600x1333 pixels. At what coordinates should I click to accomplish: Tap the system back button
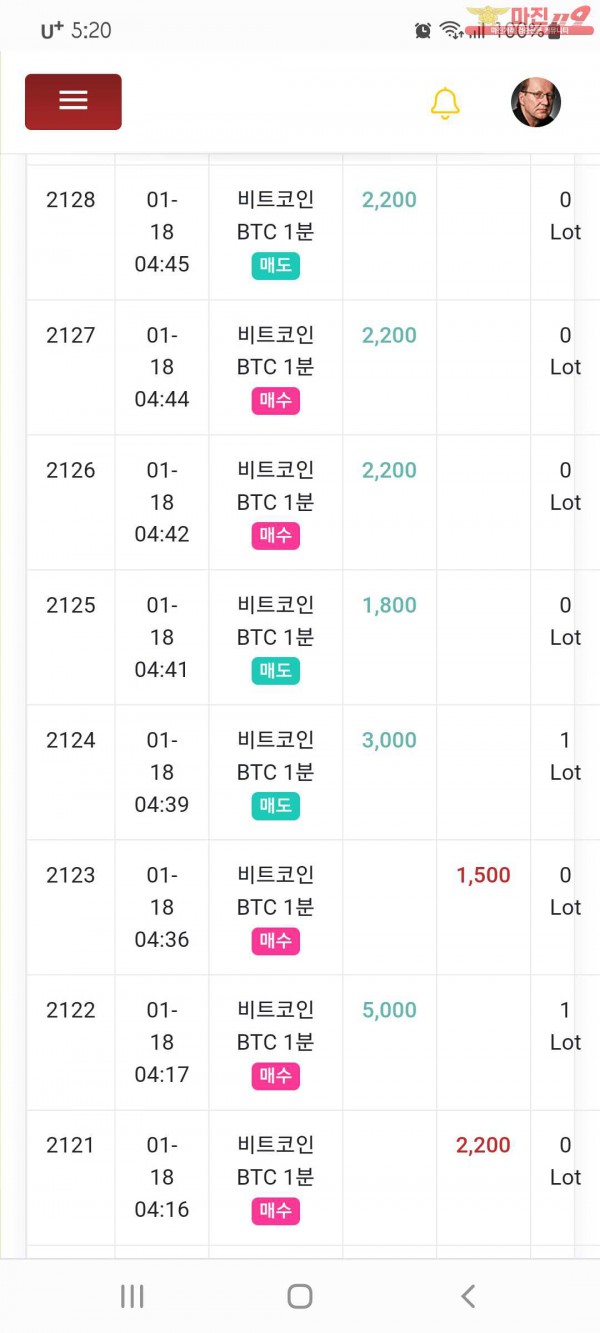point(467,1296)
